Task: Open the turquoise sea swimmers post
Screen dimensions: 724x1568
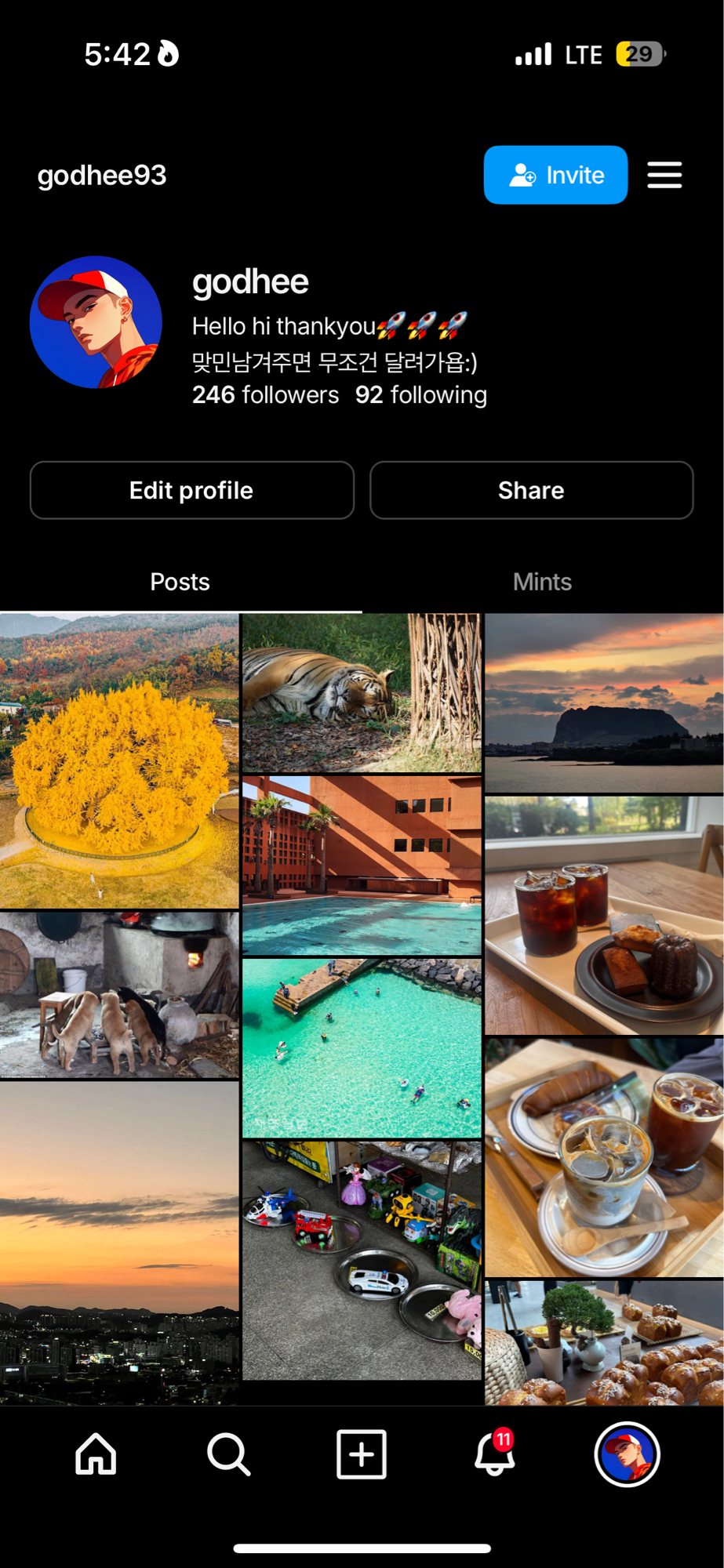Action: tap(362, 1047)
